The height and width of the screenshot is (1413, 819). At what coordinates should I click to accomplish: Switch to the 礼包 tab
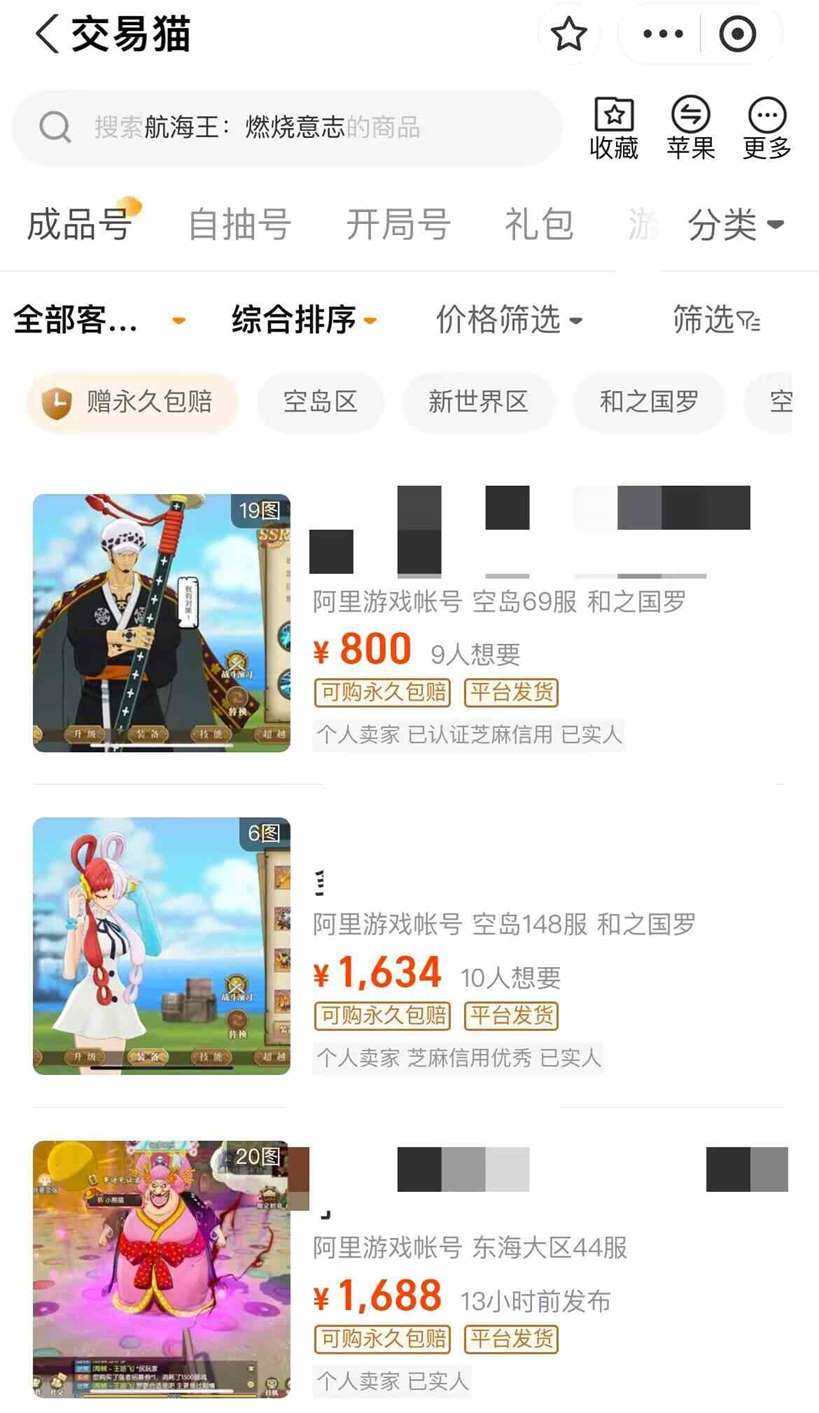pos(539,225)
